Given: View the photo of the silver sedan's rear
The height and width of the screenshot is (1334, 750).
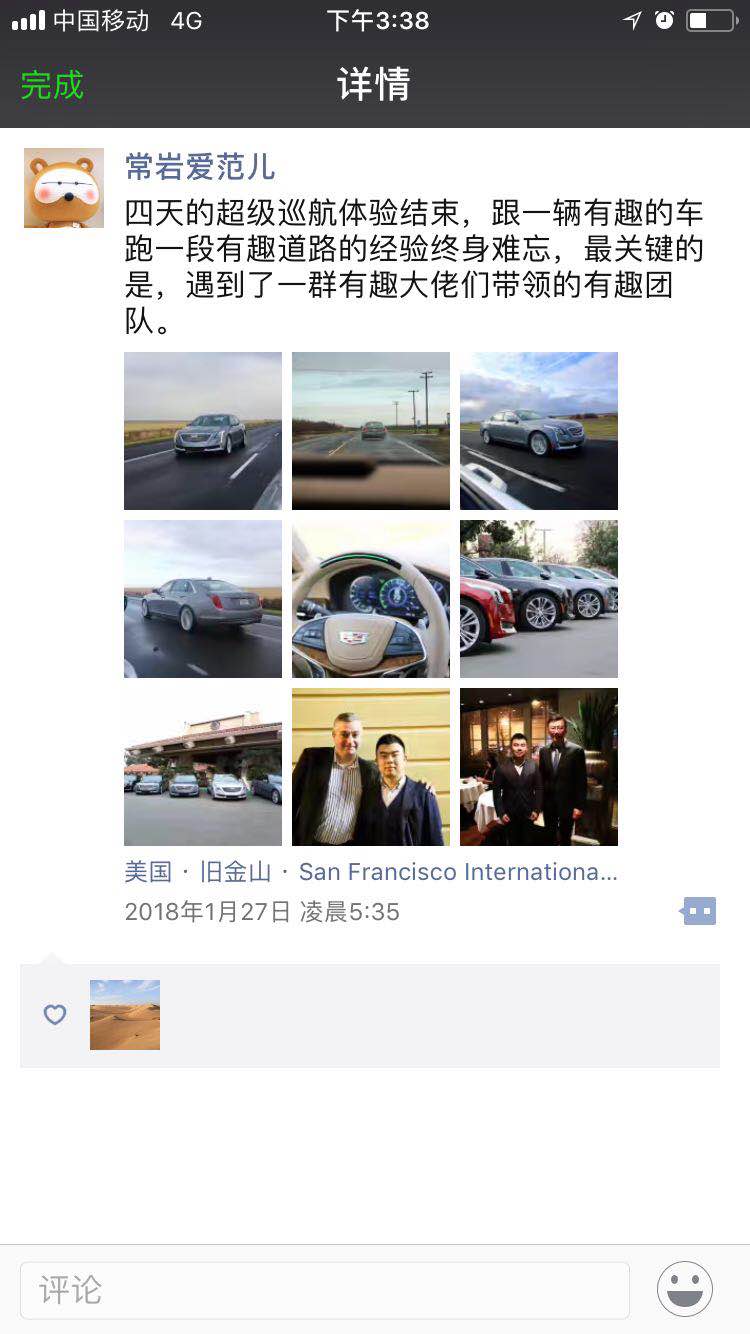Looking at the screenshot, I should (x=203, y=599).
